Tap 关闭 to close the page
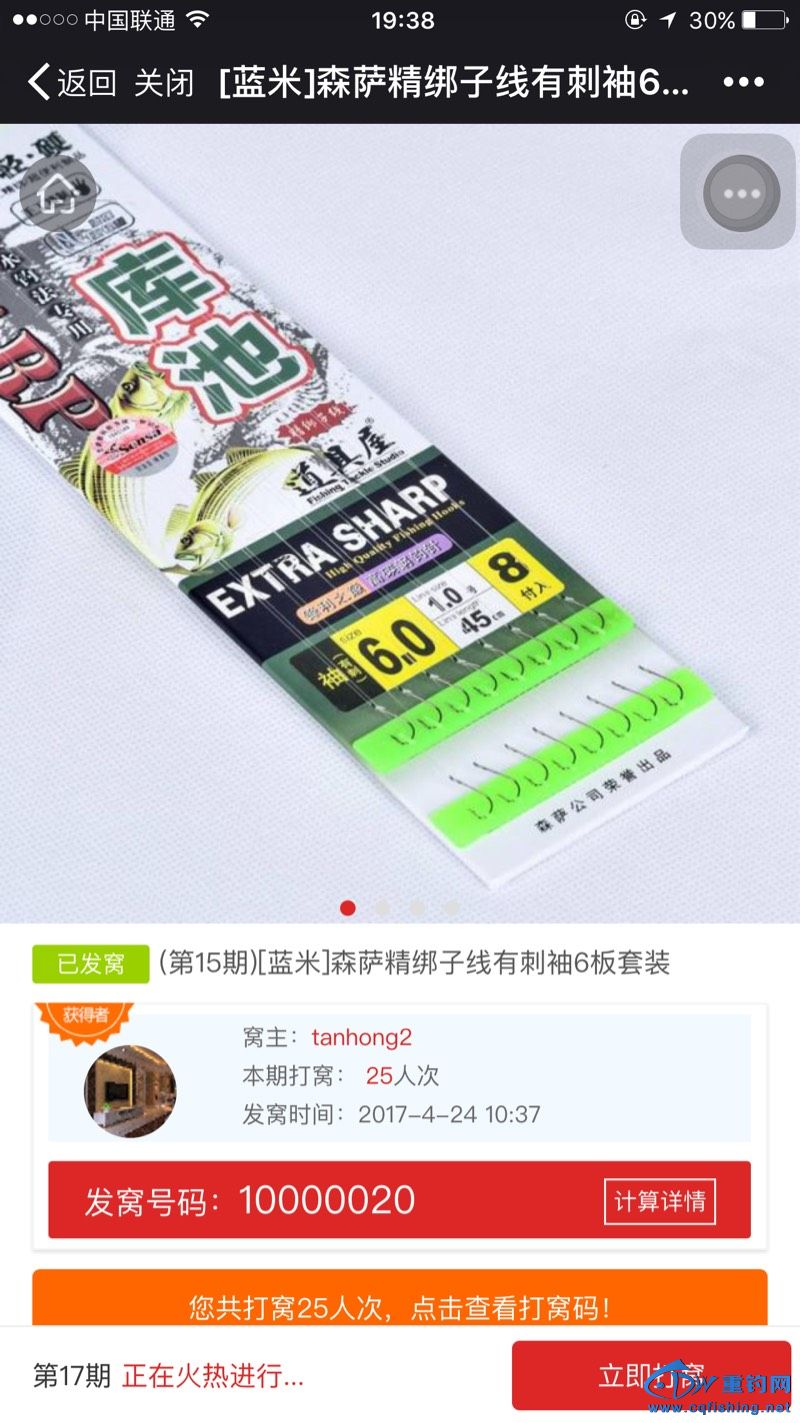 pyautogui.click(x=164, y=82)
